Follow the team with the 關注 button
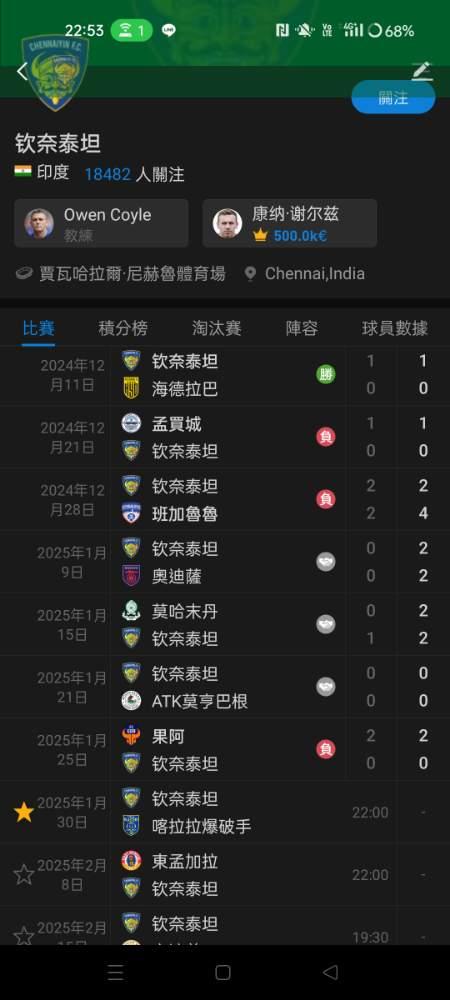This screenshot has width=450, height=1000. 393,98
